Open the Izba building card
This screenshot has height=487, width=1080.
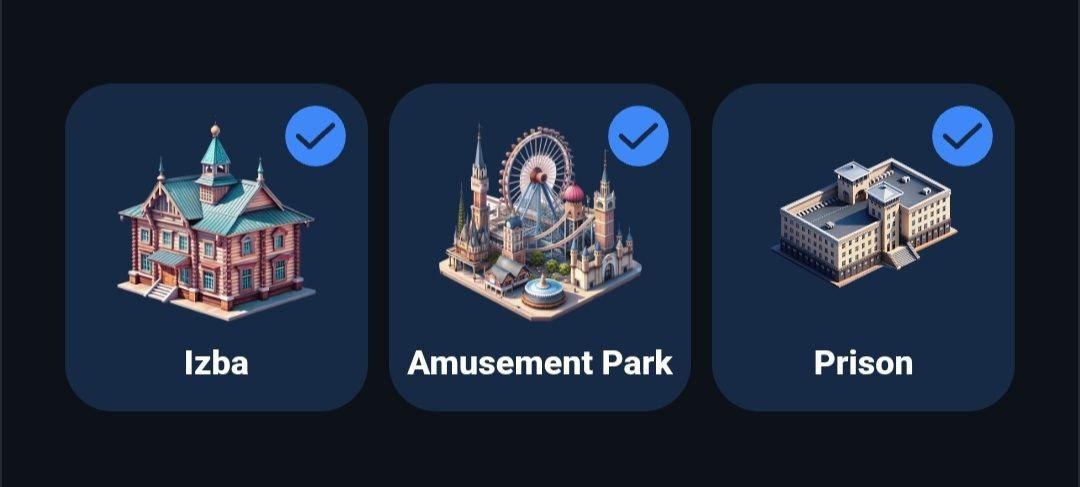[216, 248]
